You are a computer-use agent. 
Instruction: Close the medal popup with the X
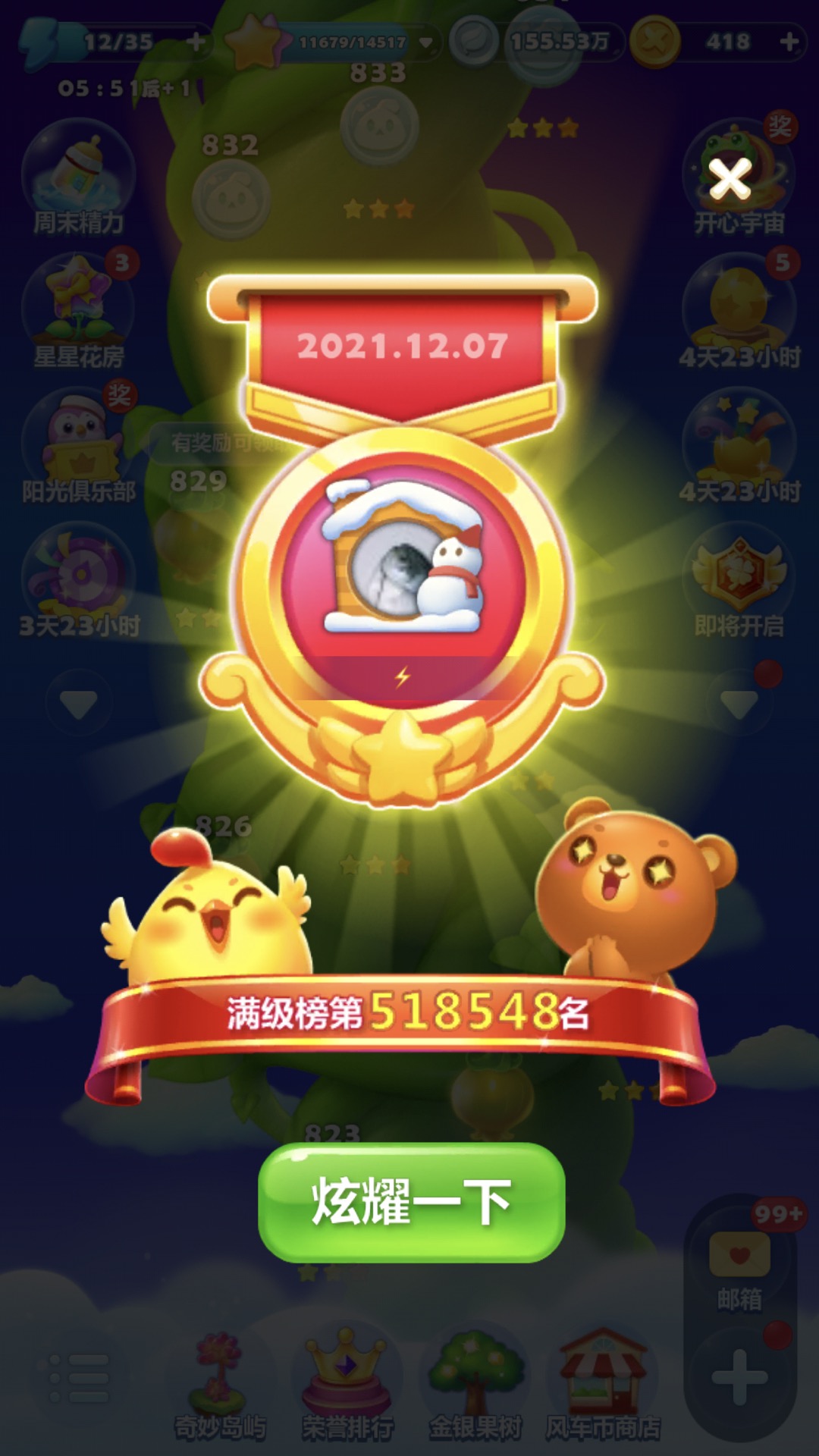[x=730, y=179]
